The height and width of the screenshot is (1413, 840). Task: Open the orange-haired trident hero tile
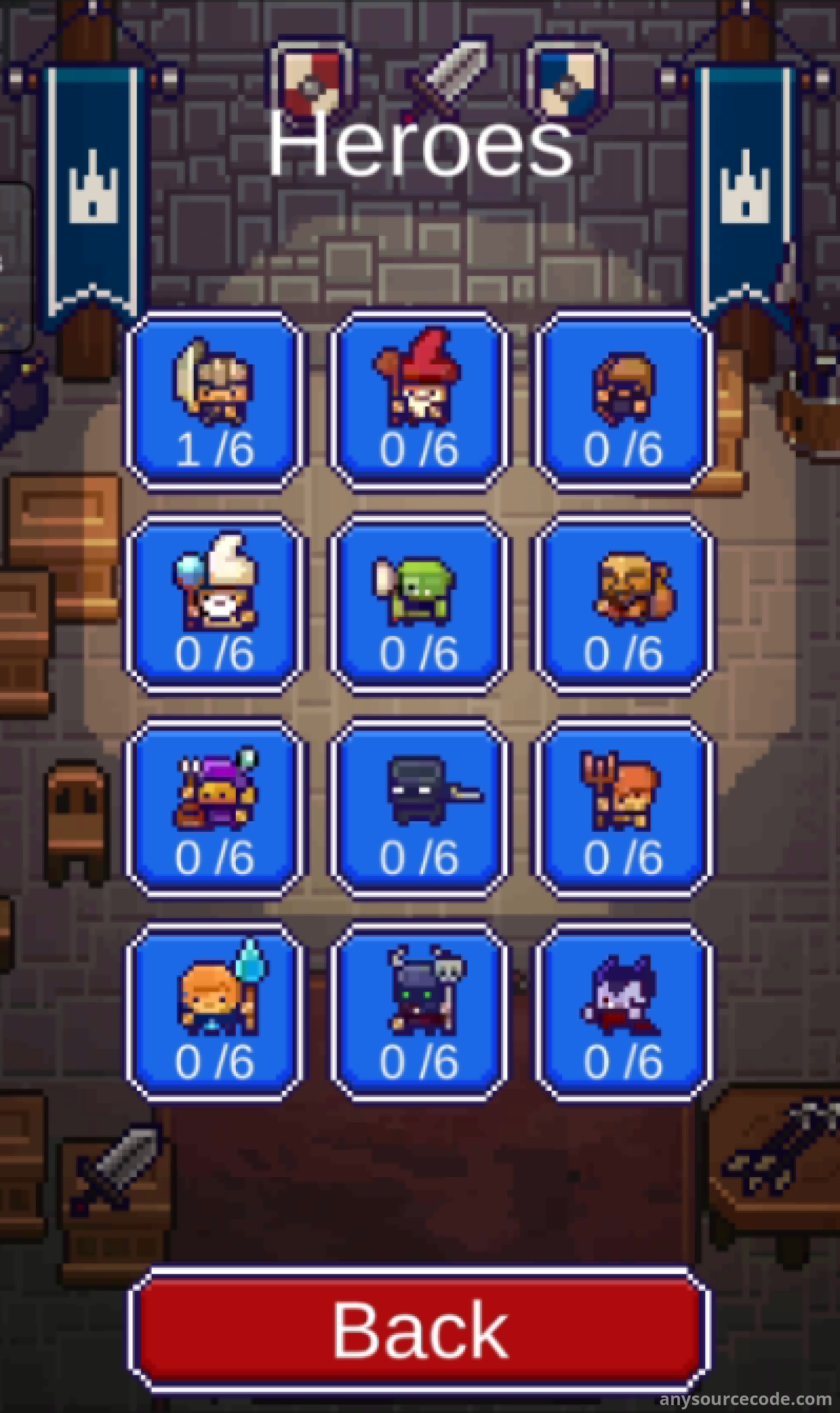pyautogui.click(x=623, y=809)
